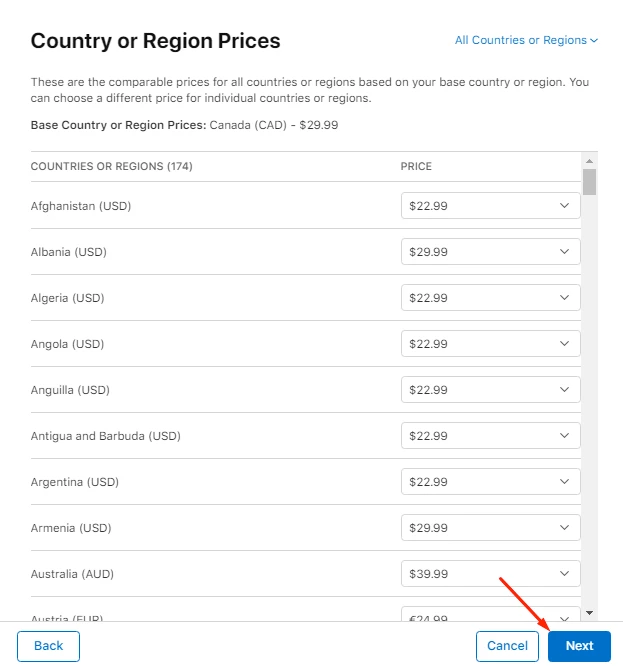Image resolution: width=623 pixels, height=666 pixels.
Task: Cancel the pricing changes
Action: pyautogui.click(x=507, y=646)
